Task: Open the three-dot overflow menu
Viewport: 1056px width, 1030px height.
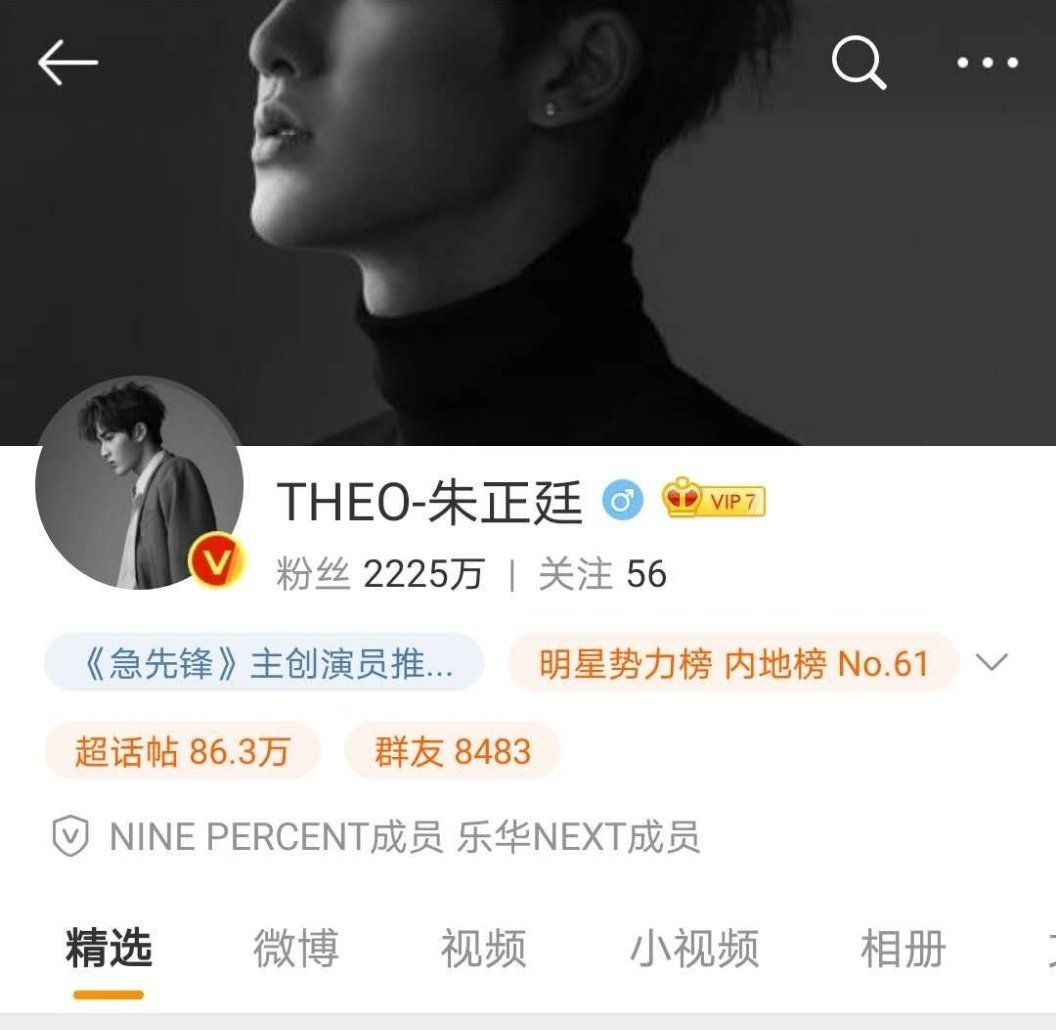Action: coord(987,64)
